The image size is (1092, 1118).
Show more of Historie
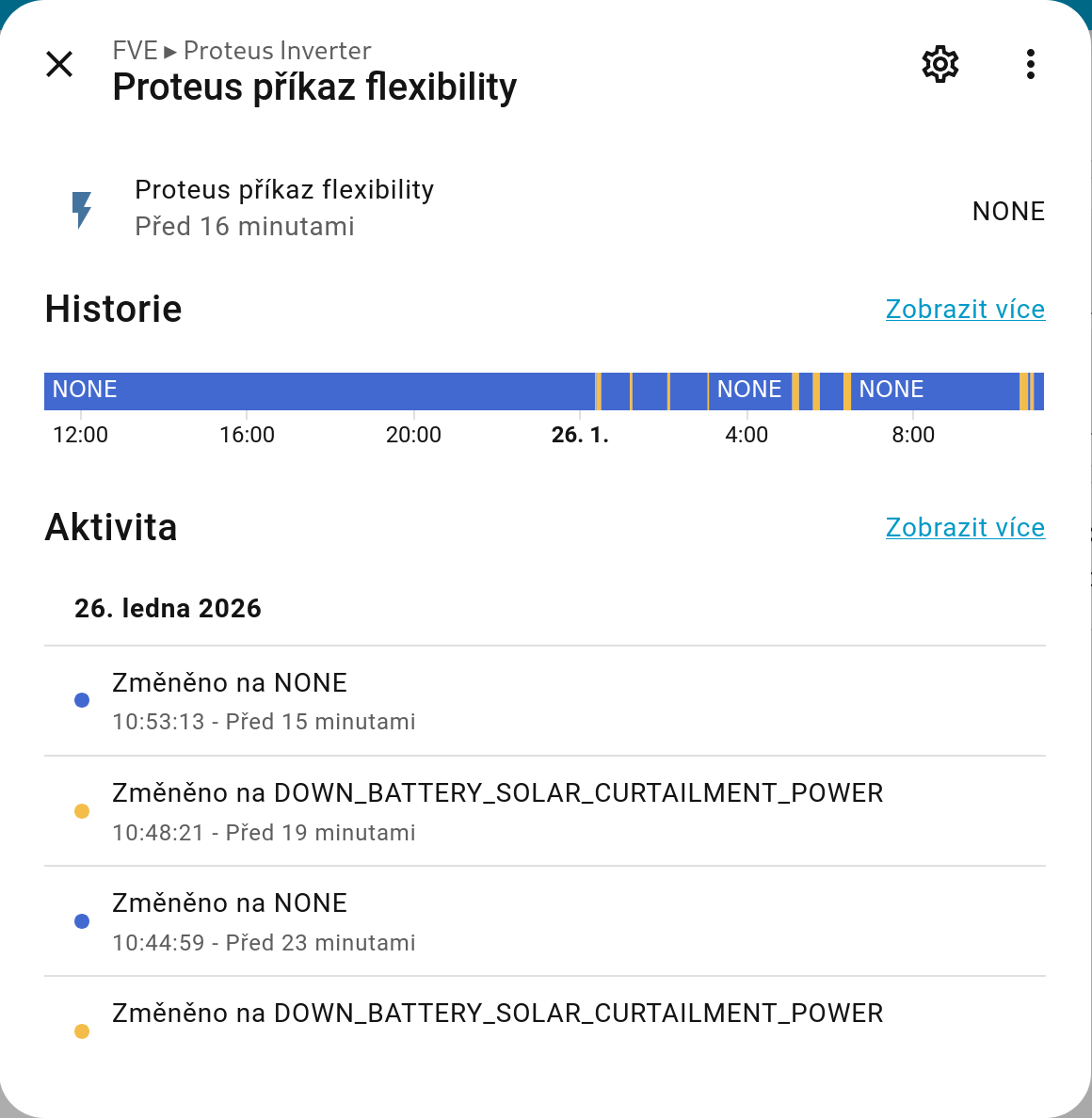(x=965, y=310)
